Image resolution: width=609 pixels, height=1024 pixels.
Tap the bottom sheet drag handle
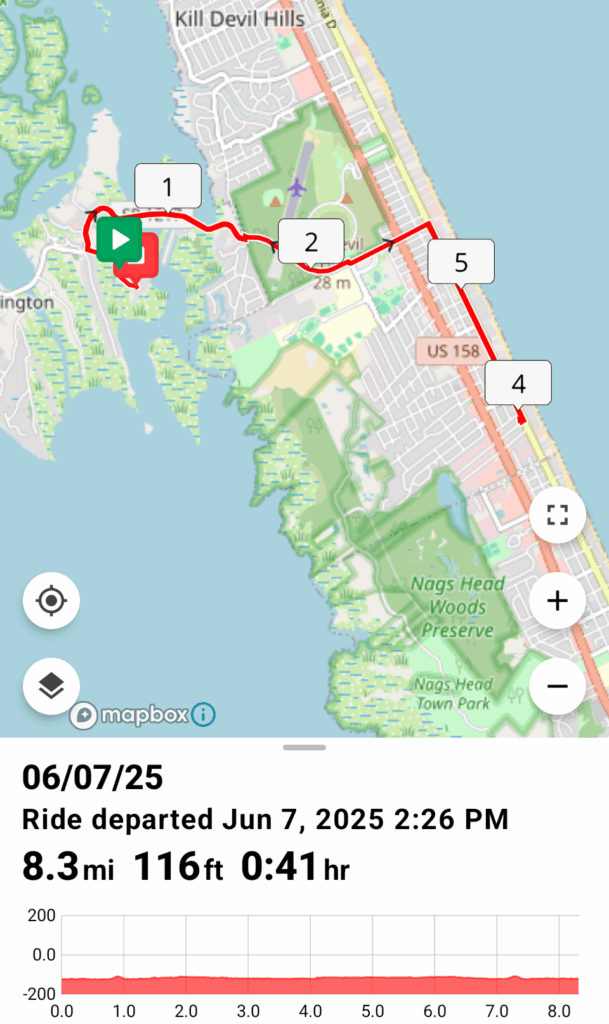tap(304, 747)
